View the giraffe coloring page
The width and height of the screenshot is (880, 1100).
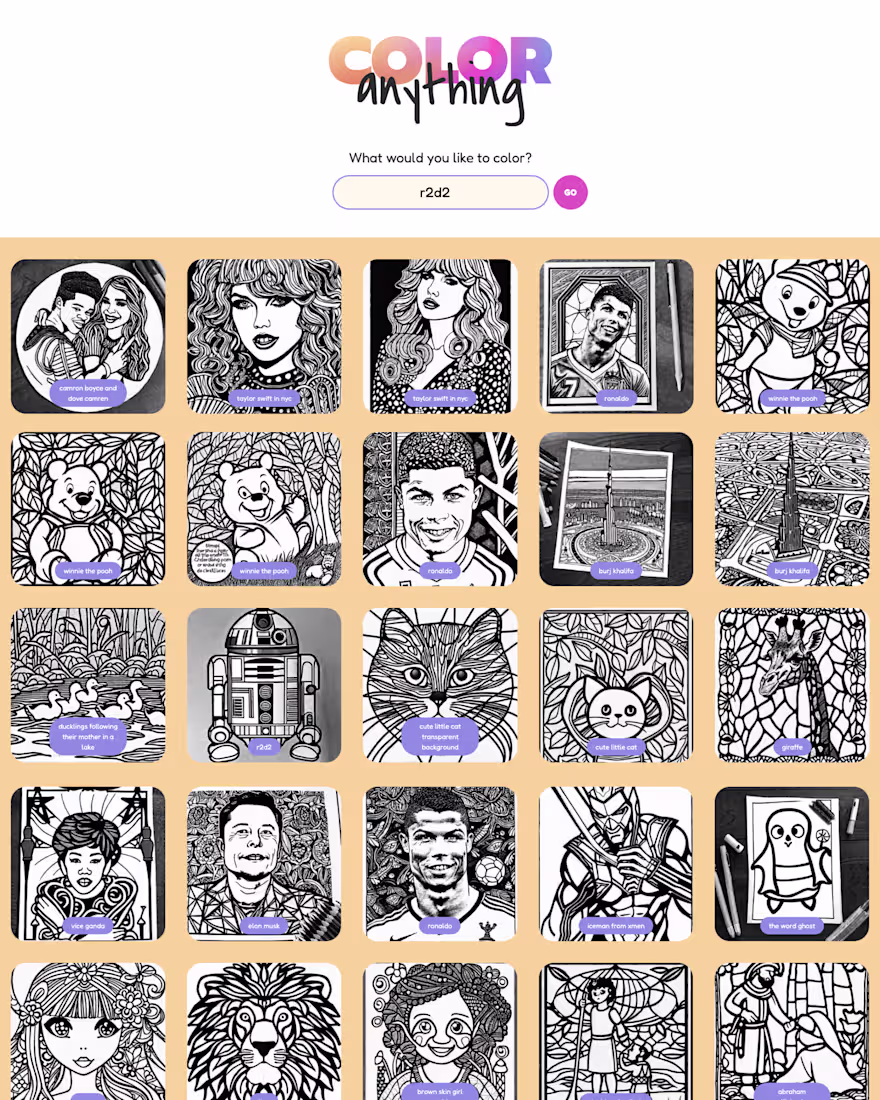tap(792, 685)
